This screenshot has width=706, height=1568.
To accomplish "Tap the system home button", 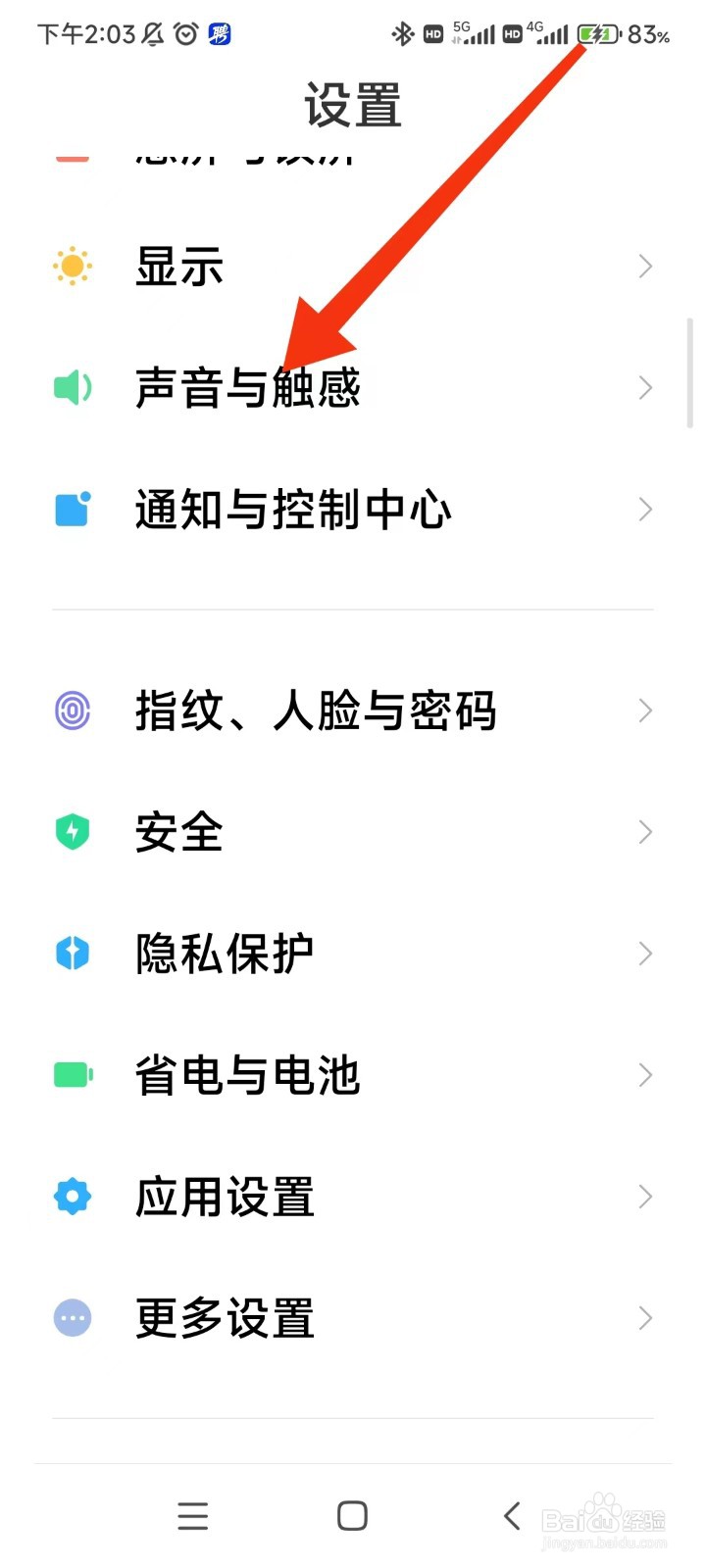I will [352, 1516].
